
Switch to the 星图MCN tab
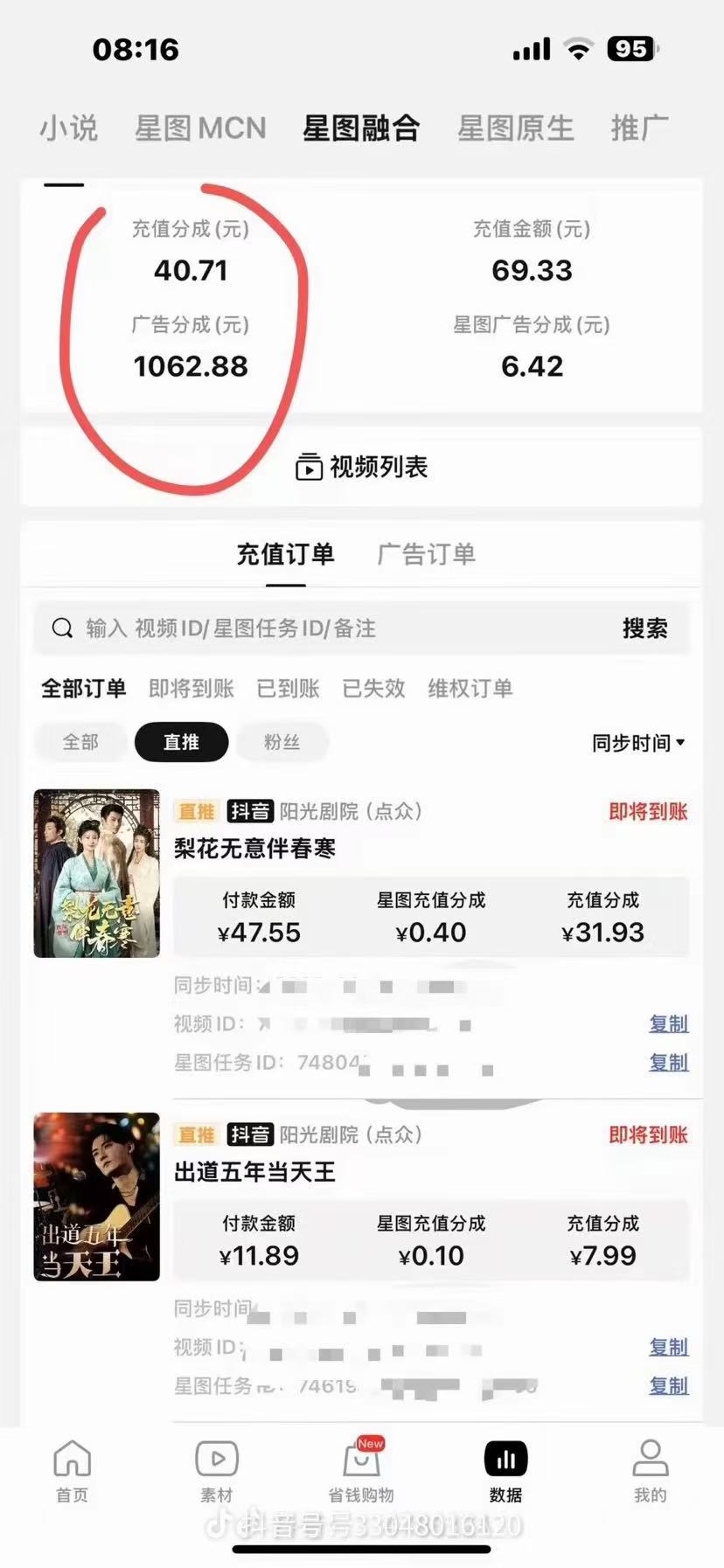[x=200, y=128]
